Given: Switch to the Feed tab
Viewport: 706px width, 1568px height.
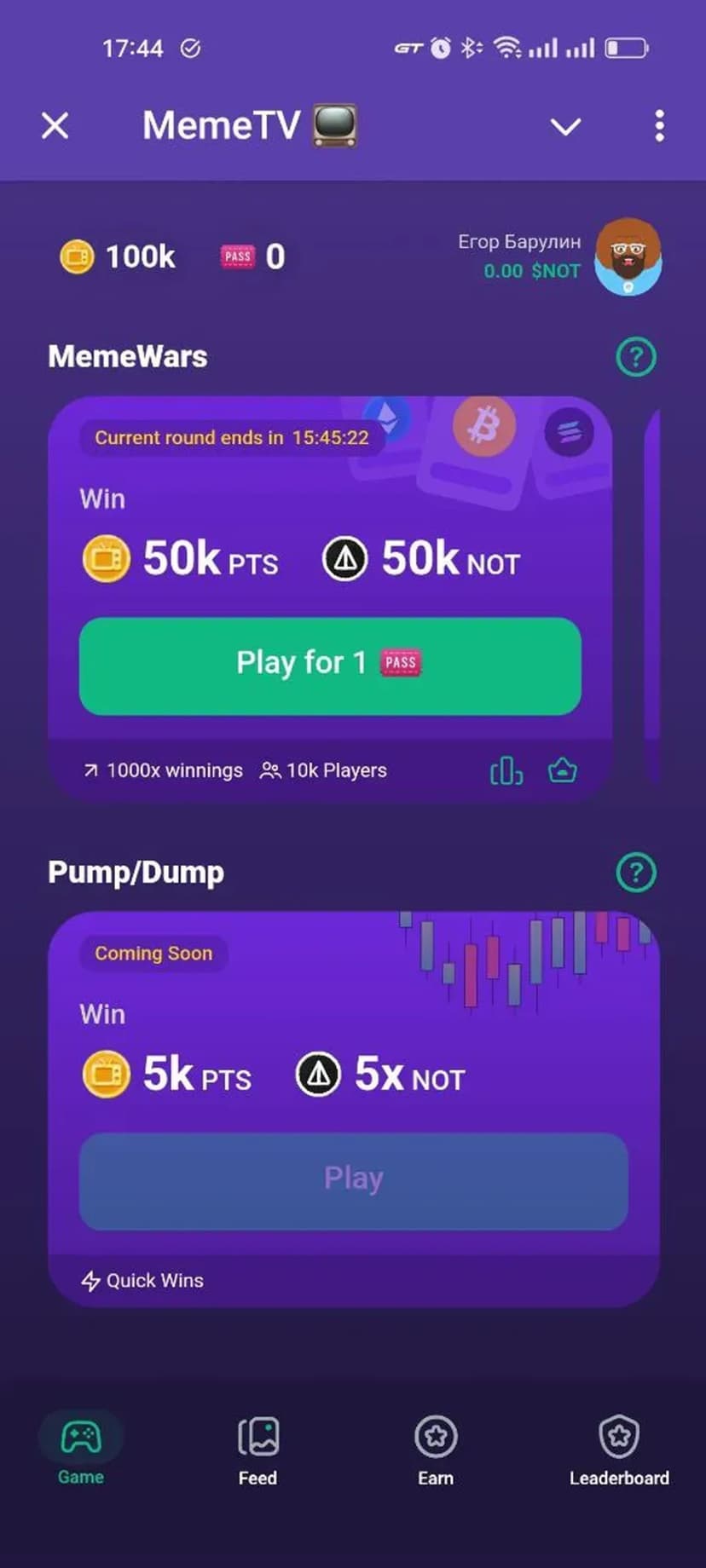Looking at the screenshot, I should (x=258, y=1450).
